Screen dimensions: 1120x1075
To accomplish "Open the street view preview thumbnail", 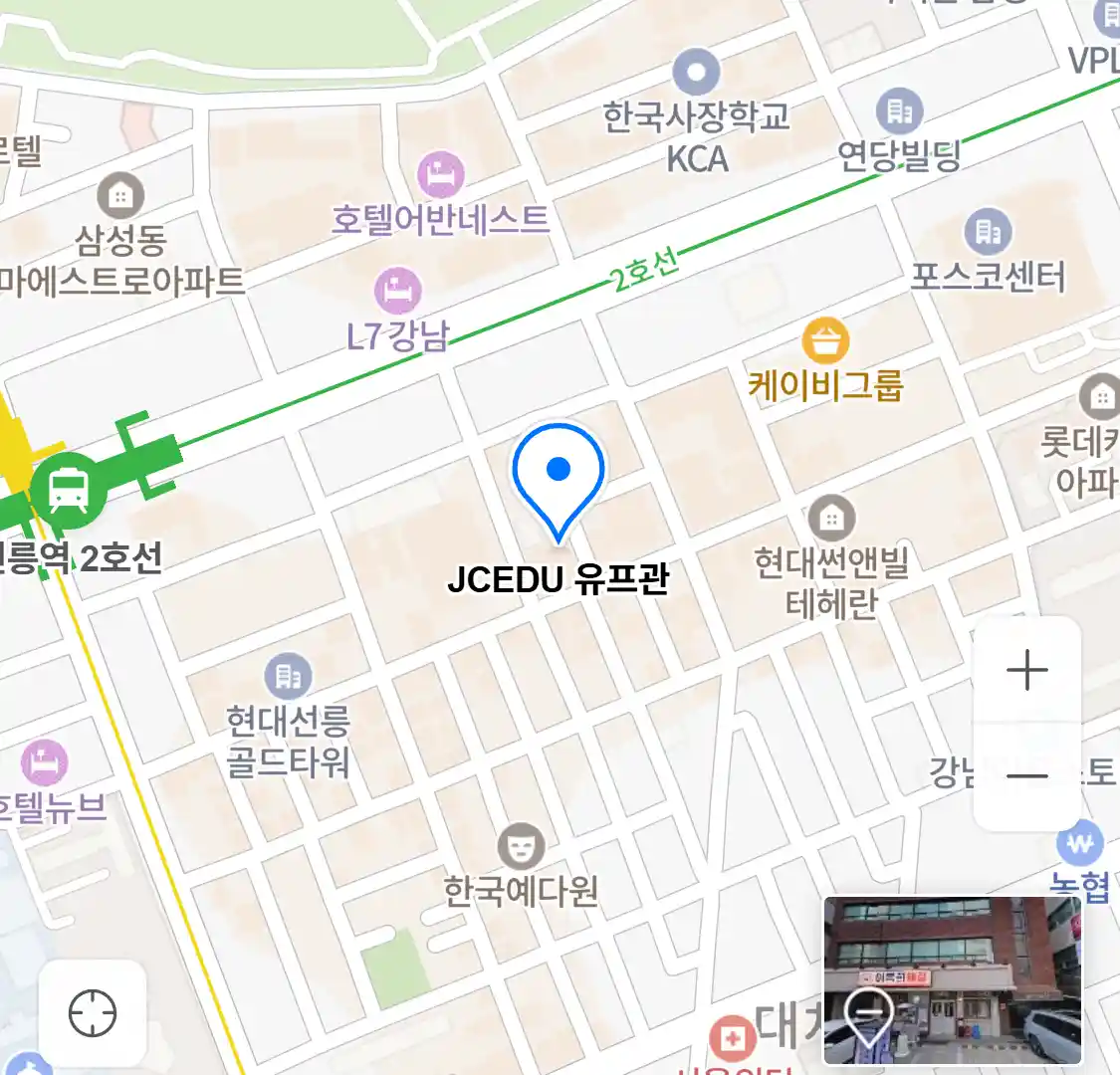I will coord(952,980).
